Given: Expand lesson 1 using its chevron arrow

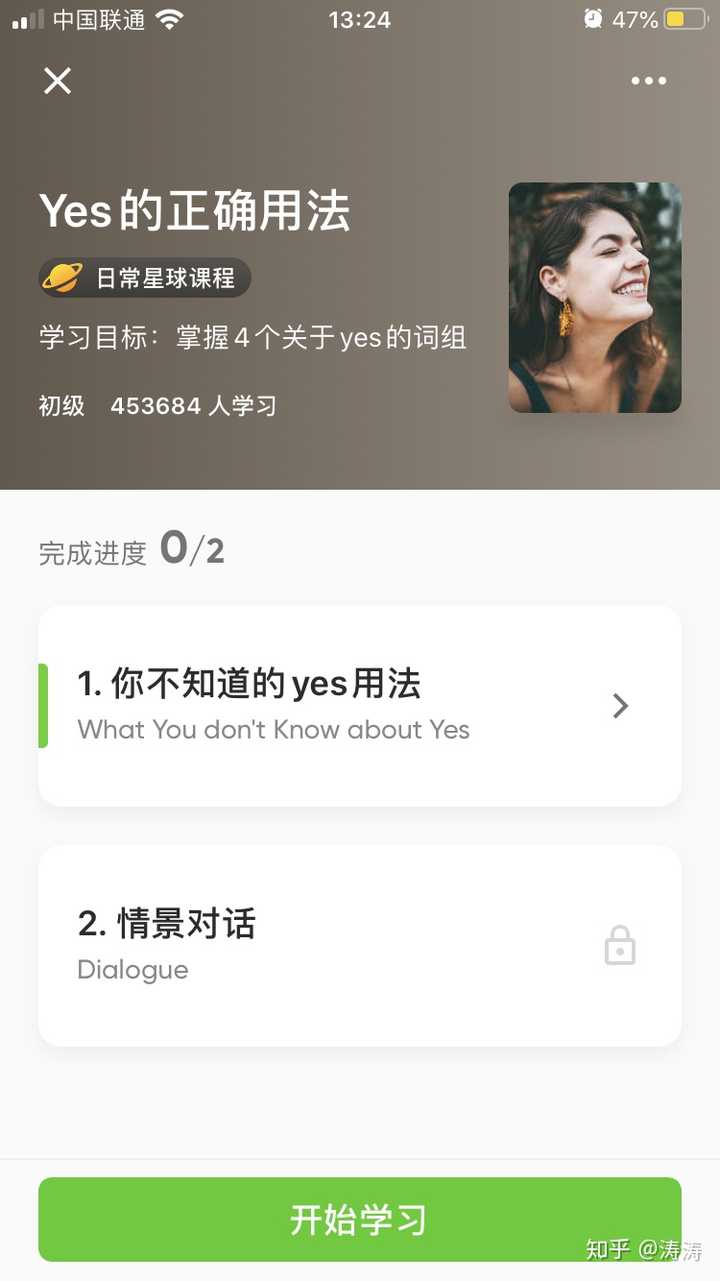Looking at the screenshot, I should point(621,705).
